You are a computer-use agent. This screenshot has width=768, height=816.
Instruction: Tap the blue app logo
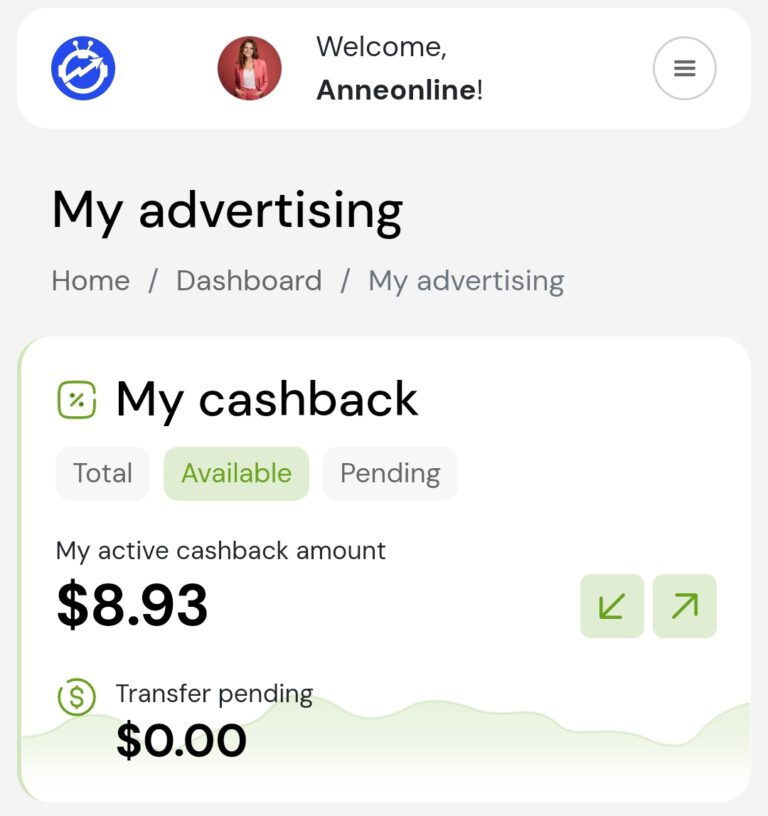tap(83, 68)
